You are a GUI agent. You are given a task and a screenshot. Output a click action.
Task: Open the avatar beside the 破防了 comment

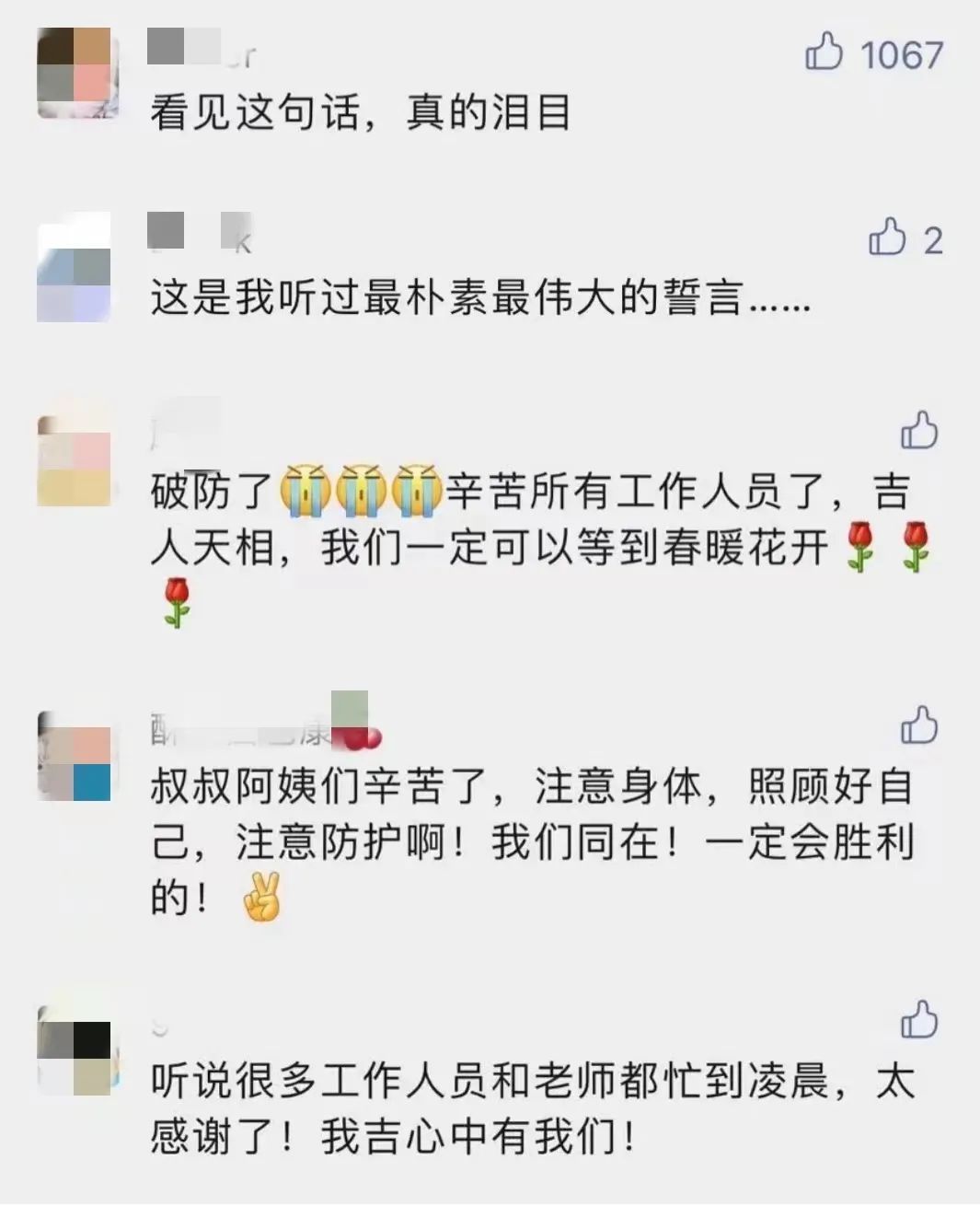(74, 460)
